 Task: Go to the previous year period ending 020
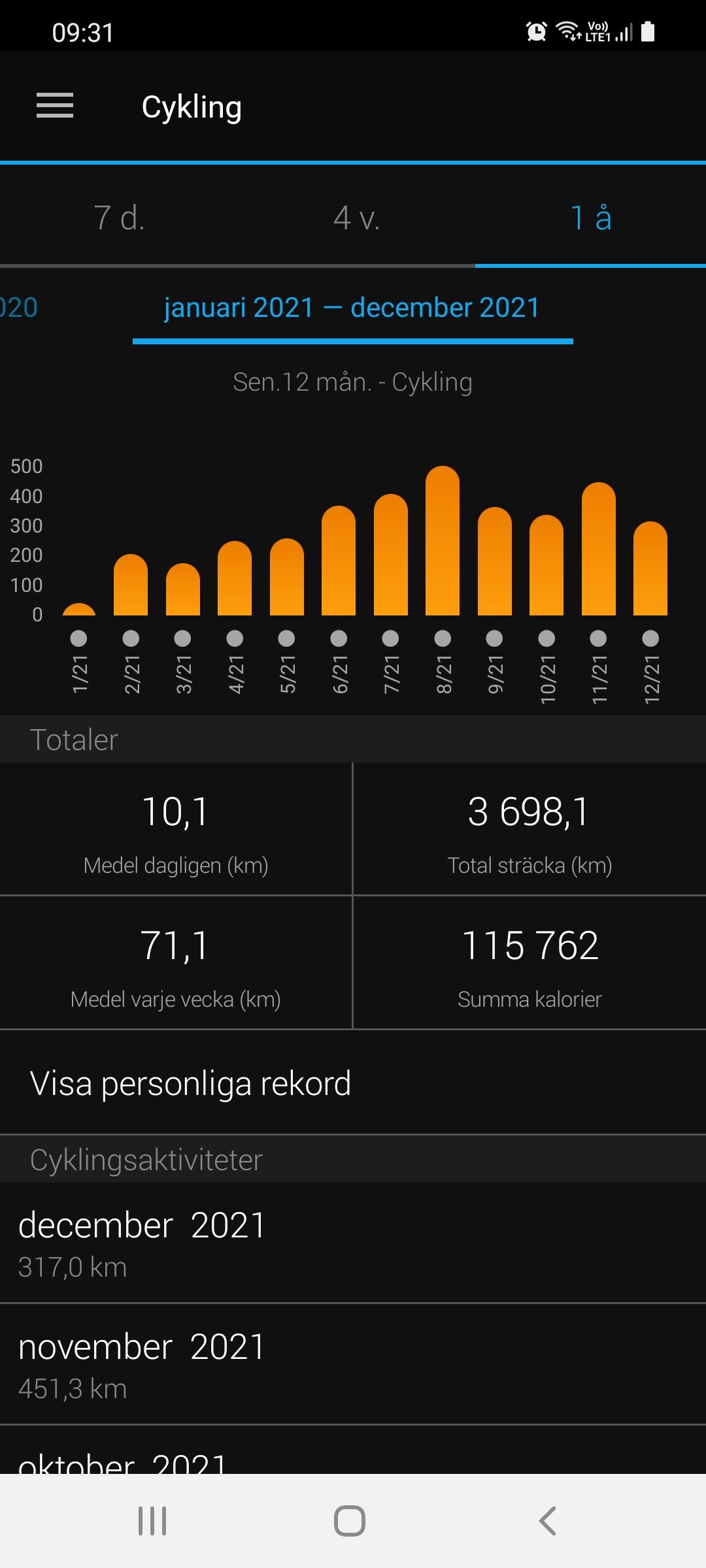coord(18,308)
